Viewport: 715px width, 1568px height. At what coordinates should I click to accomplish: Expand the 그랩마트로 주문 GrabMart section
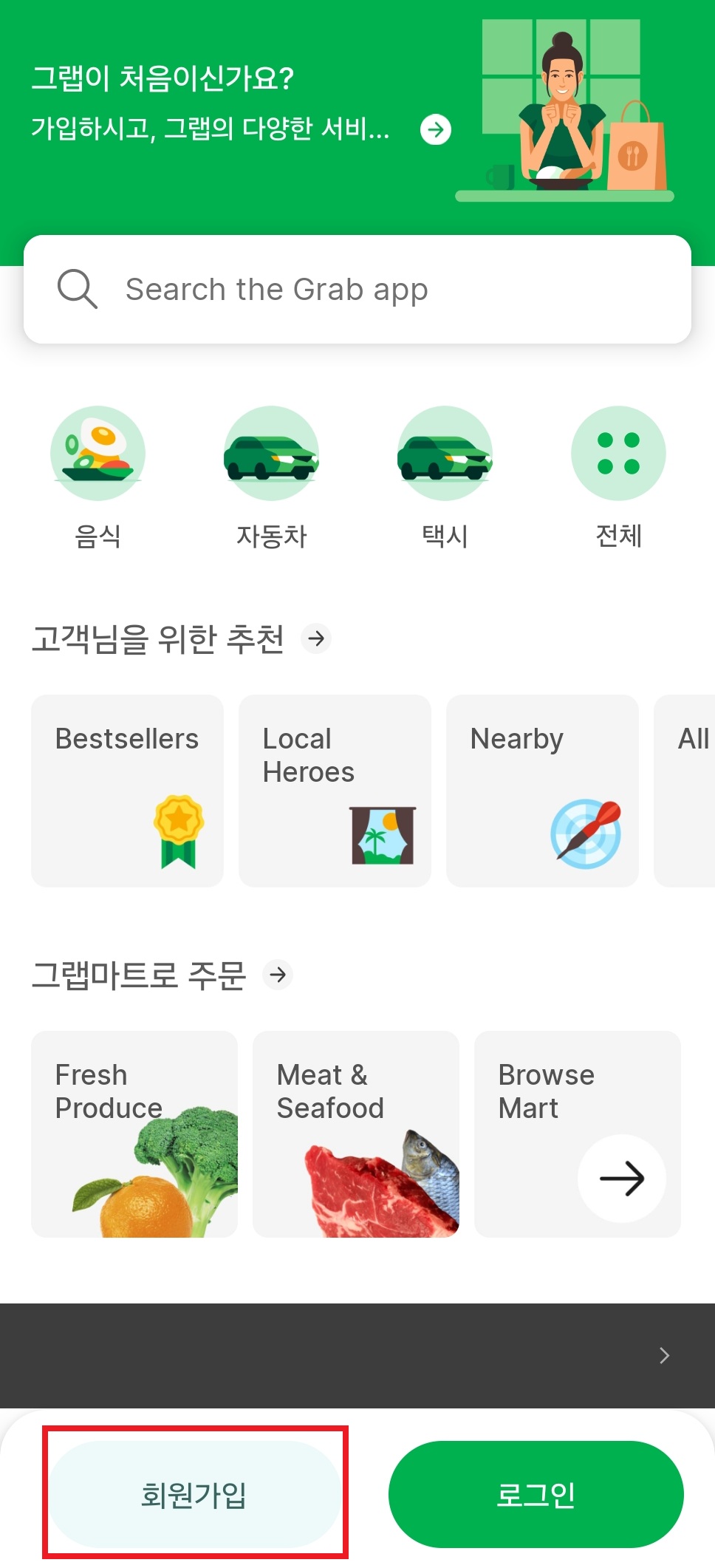tap(278, 975)
